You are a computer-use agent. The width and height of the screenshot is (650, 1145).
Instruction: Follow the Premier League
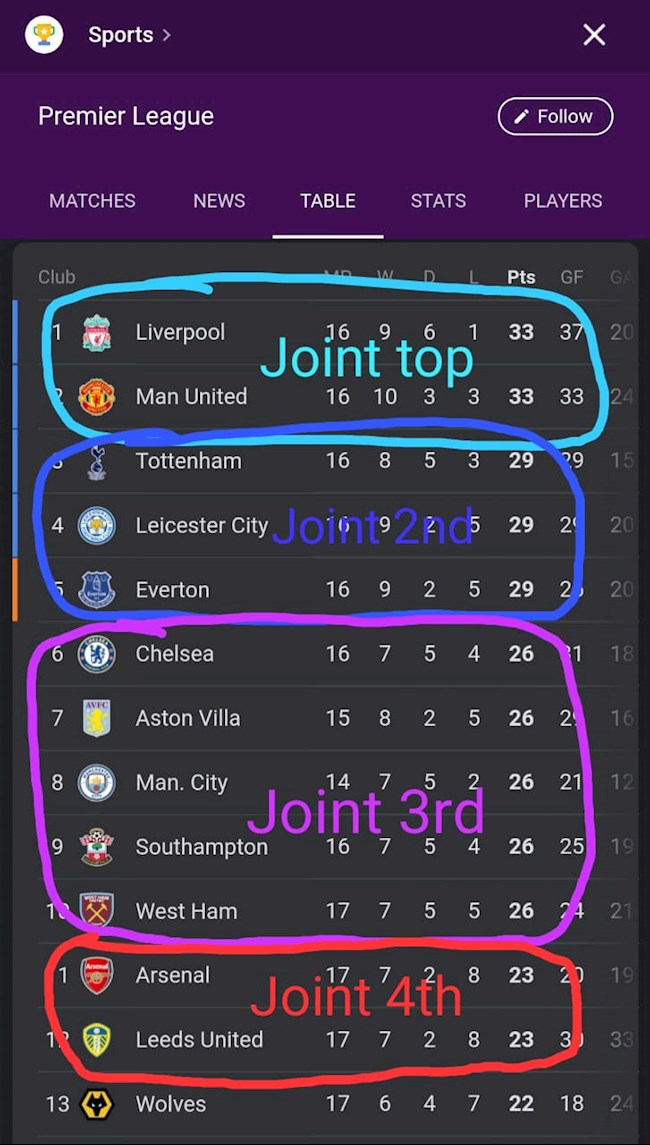pos(555,117)
